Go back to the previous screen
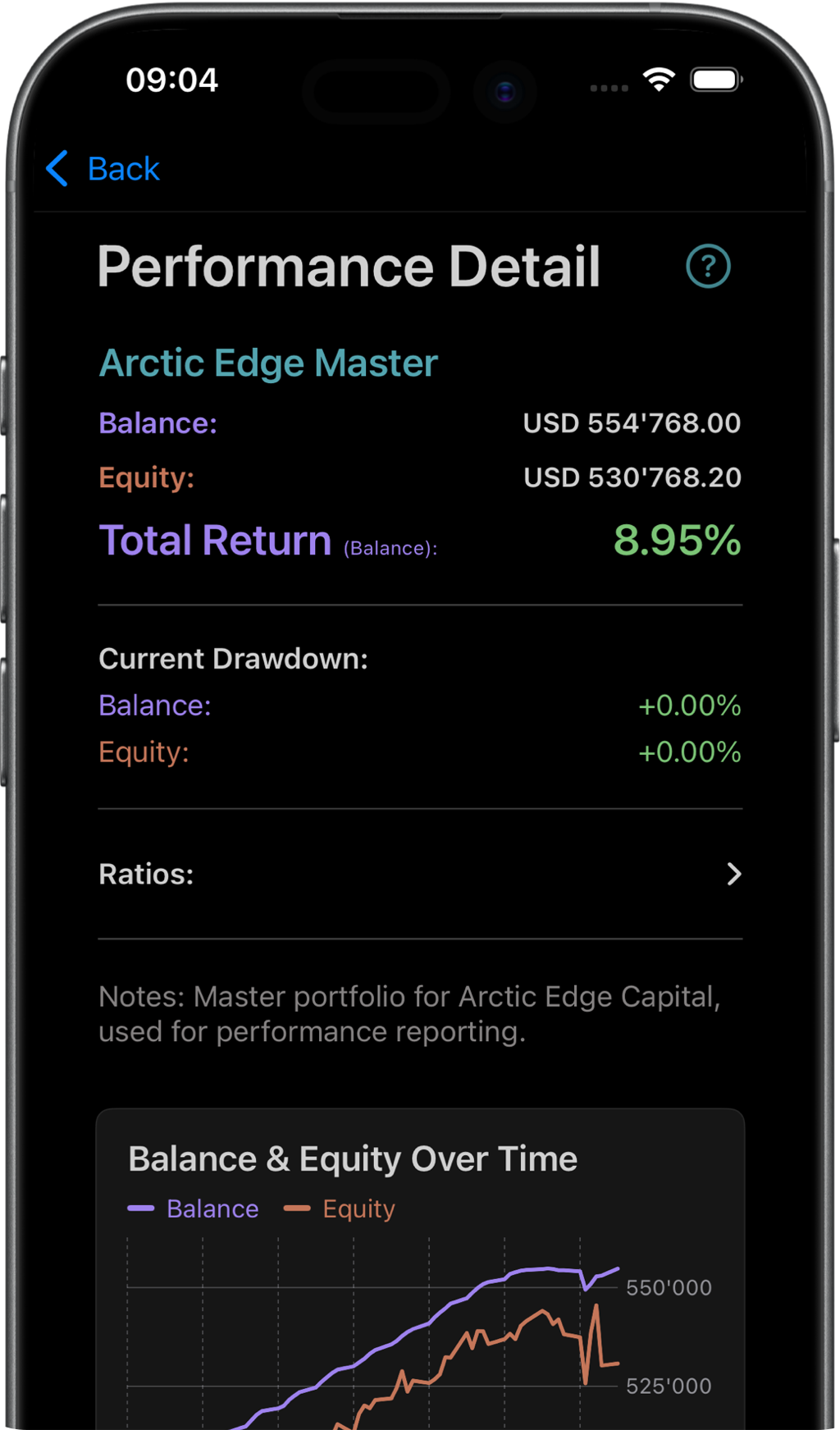The height and width of the screenshot is (1430, 840). pos(103,169)
